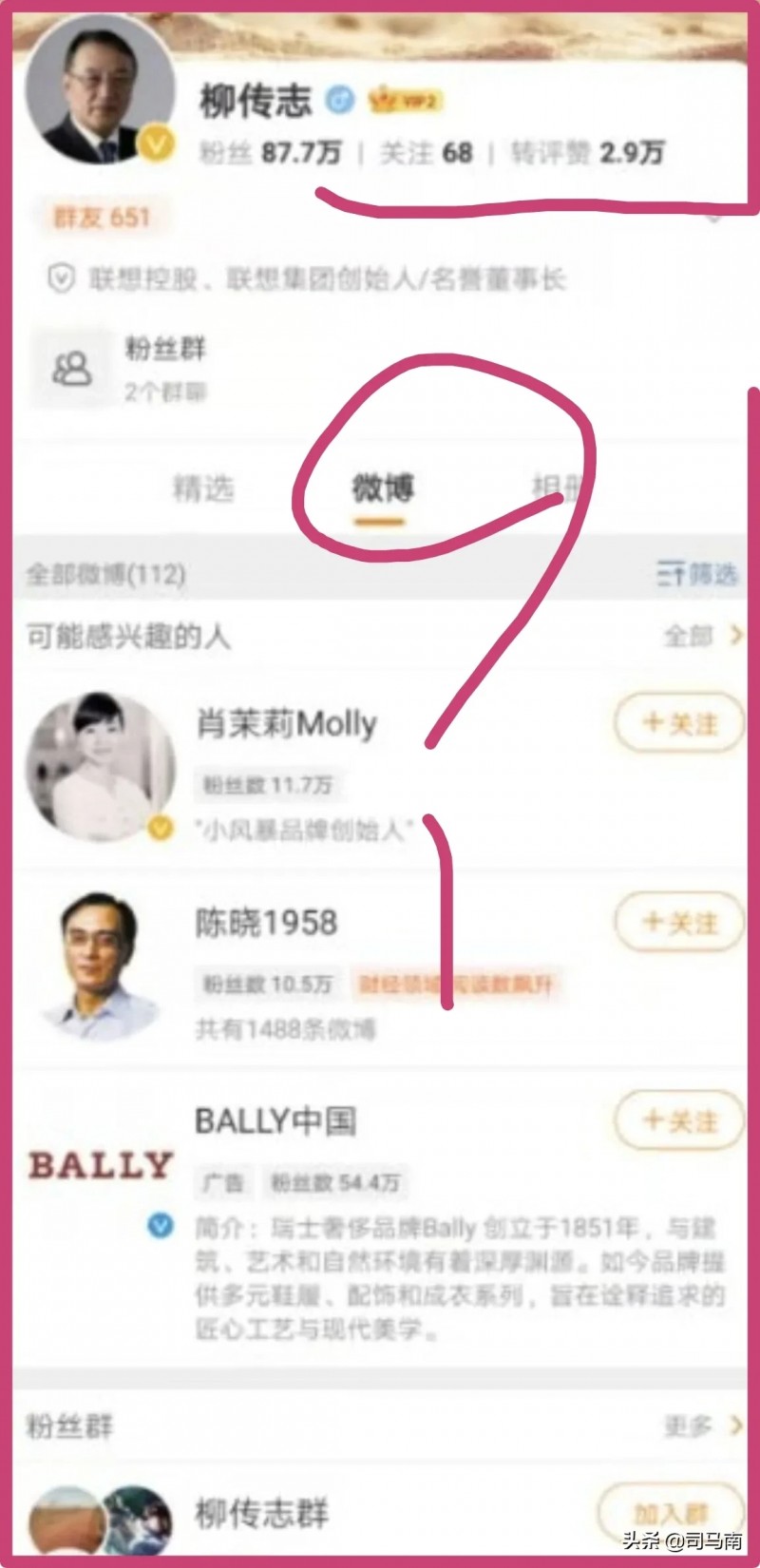Screen dimensions: 760x1568
Task: View the 粉丝 87.7万 followers list
Action: point(270,153)
